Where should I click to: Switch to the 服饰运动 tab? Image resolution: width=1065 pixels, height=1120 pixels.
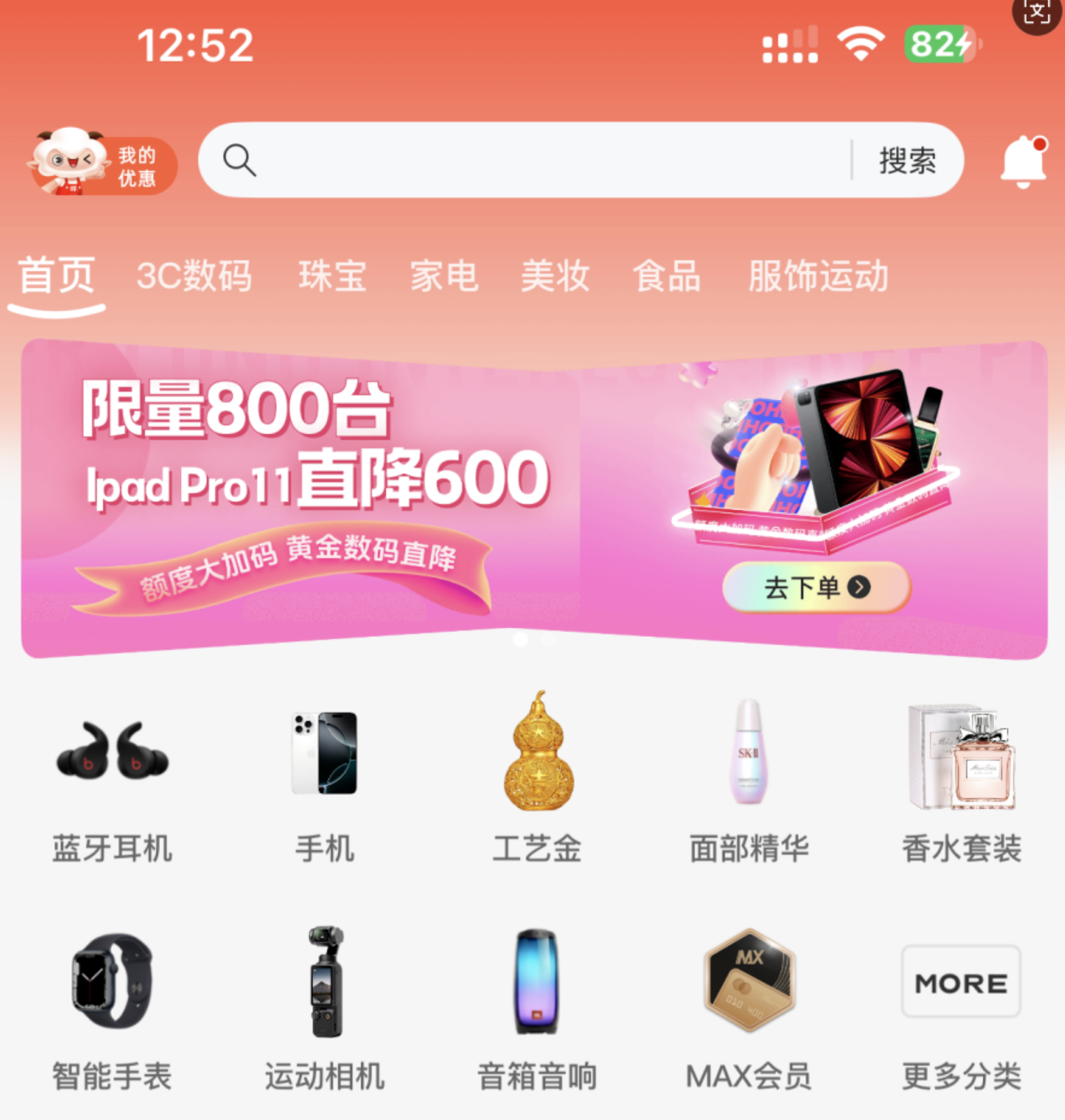point(818,275)
